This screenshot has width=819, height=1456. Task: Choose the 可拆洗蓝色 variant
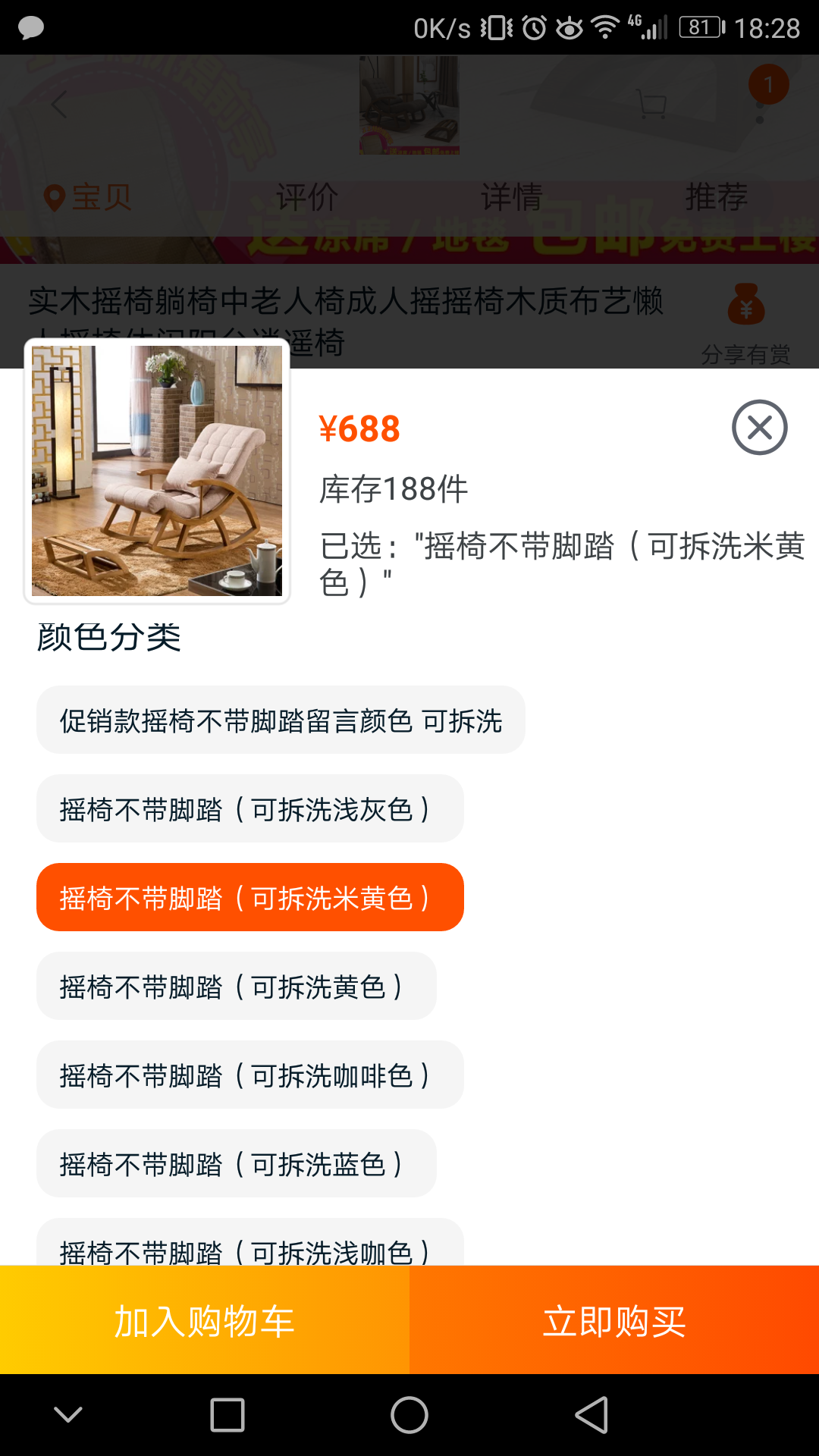(x=236, y=1164)
